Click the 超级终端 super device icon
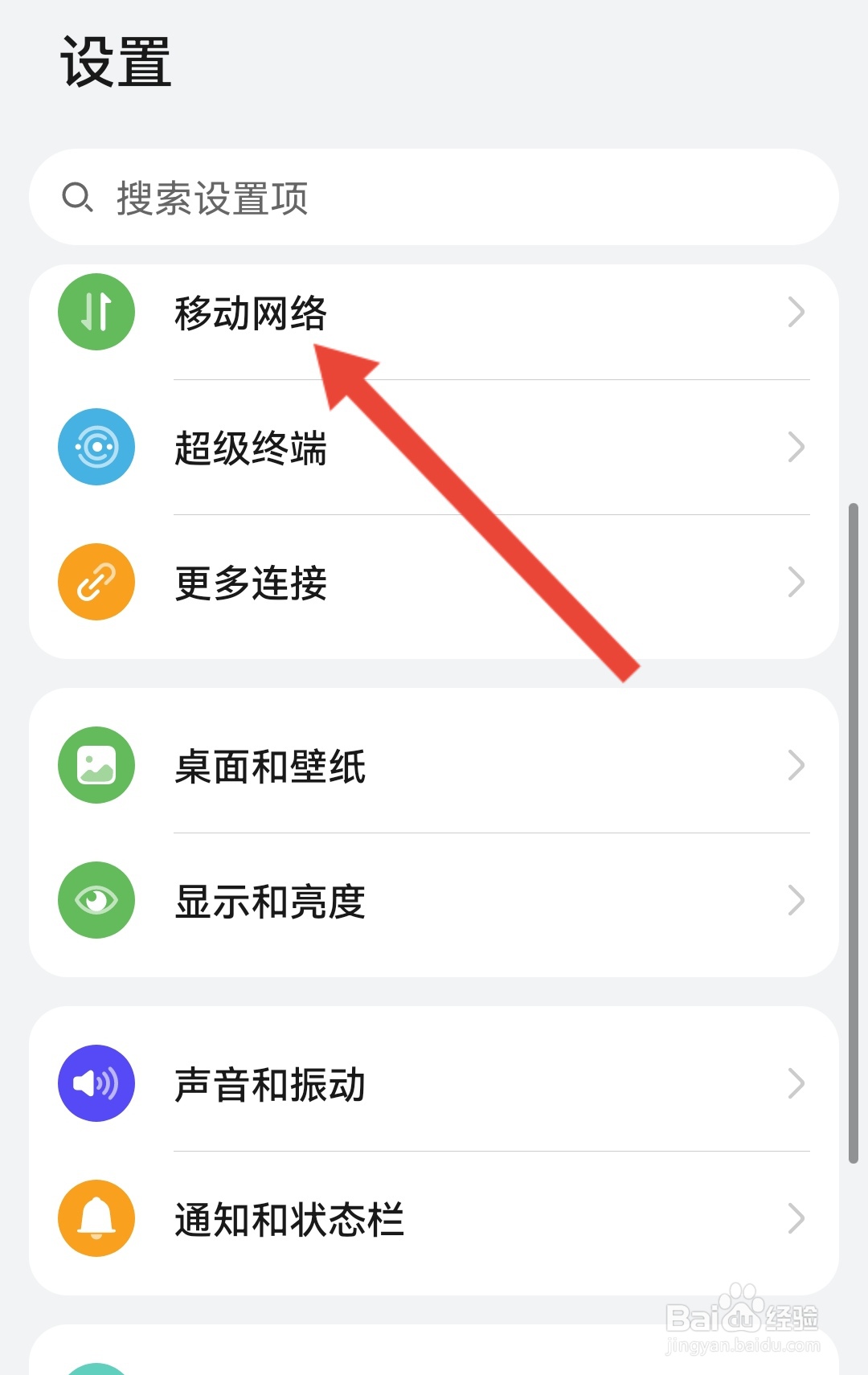 click(96, 447)
